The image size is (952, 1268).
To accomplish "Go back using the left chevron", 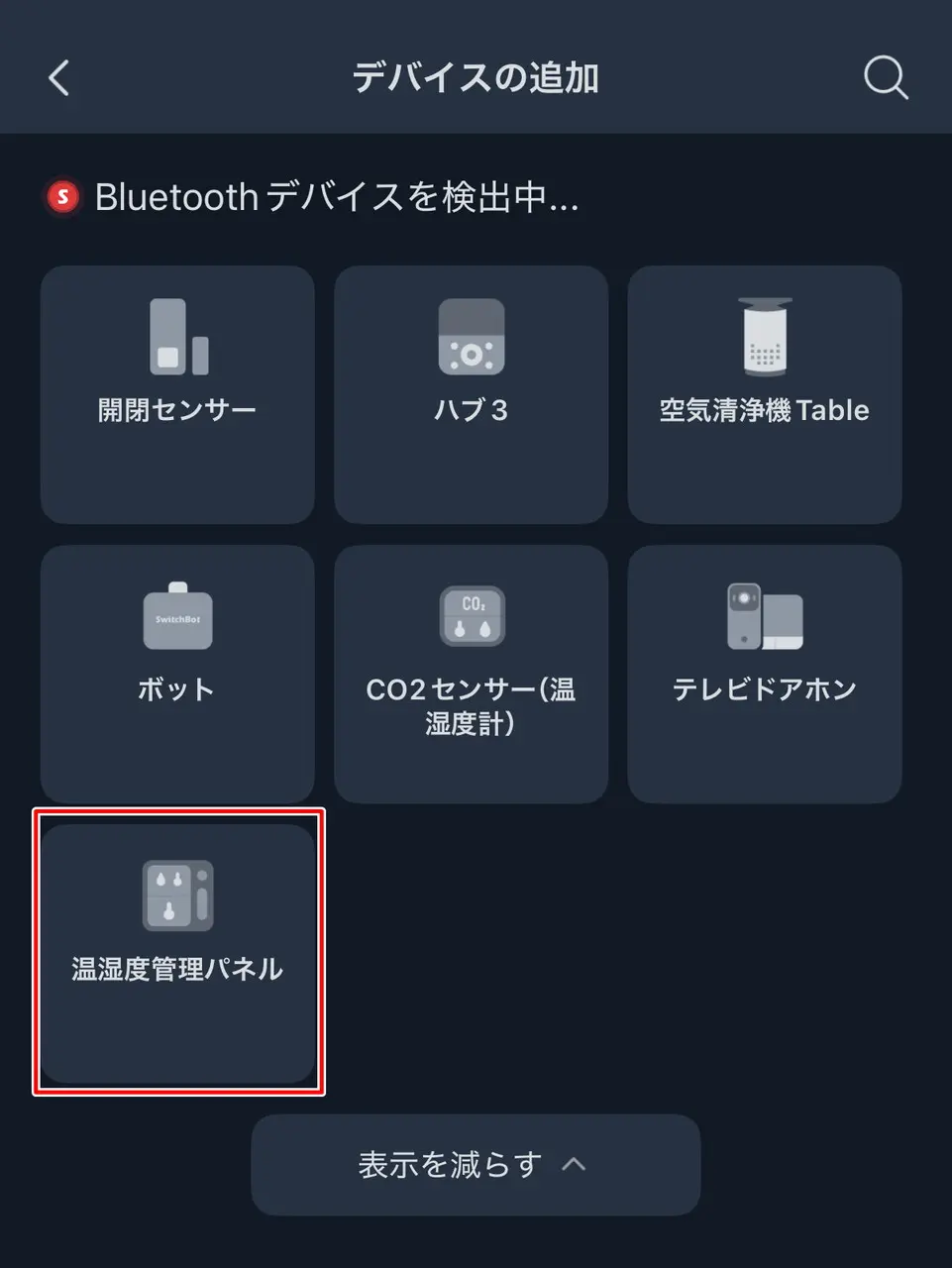I will (x=57, y=78).
